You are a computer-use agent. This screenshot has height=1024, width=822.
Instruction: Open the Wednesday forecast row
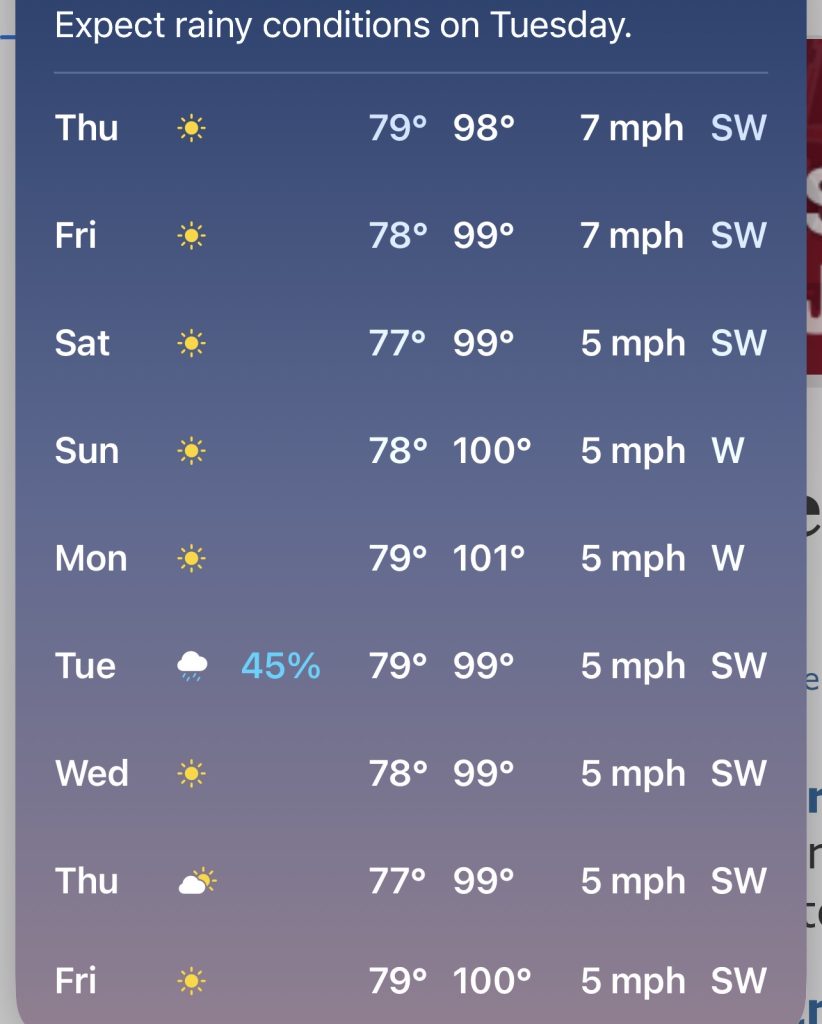coord(411,773)
